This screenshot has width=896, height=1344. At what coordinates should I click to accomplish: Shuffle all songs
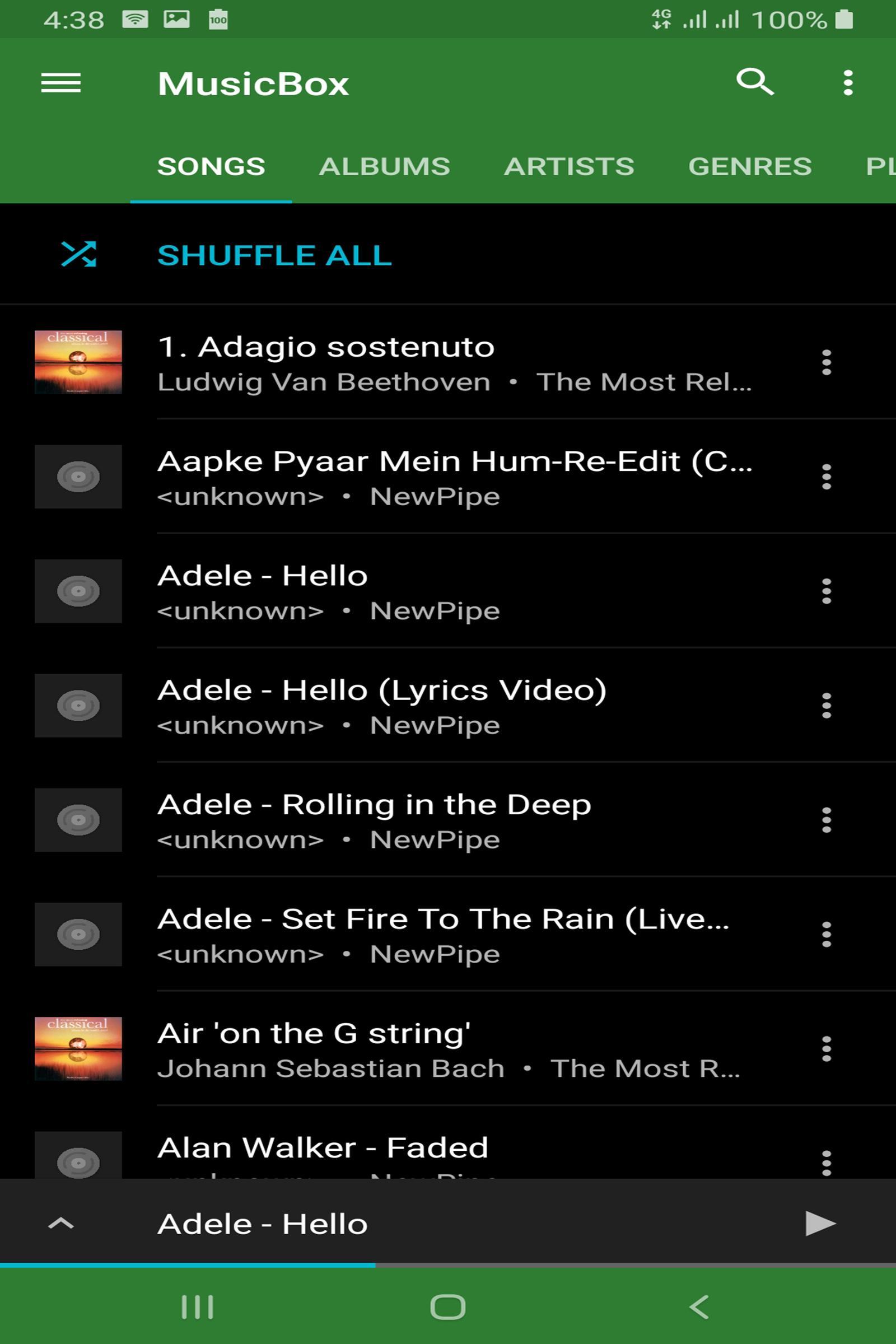click(x=274, y=255)
